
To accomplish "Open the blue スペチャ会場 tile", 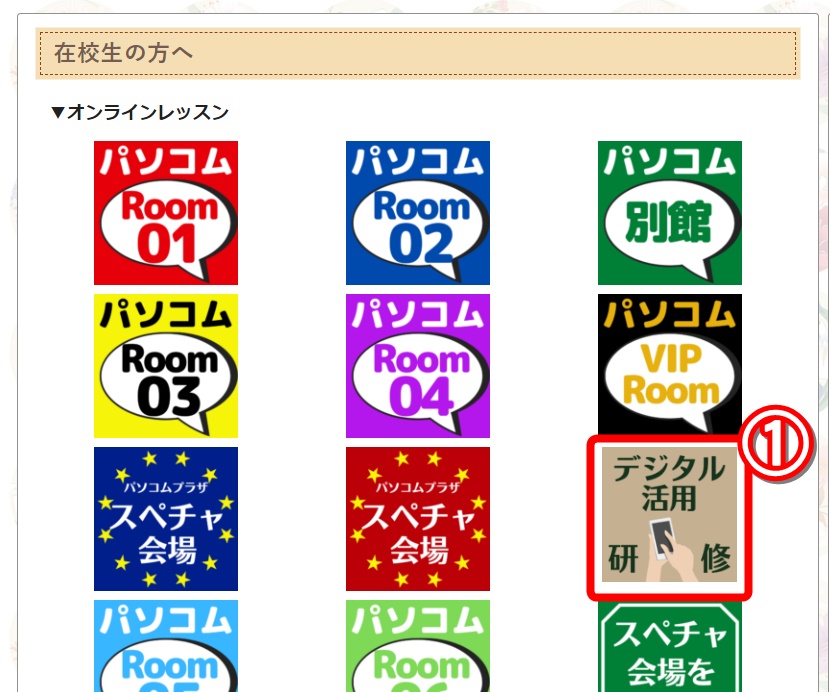I will (166, 519).
